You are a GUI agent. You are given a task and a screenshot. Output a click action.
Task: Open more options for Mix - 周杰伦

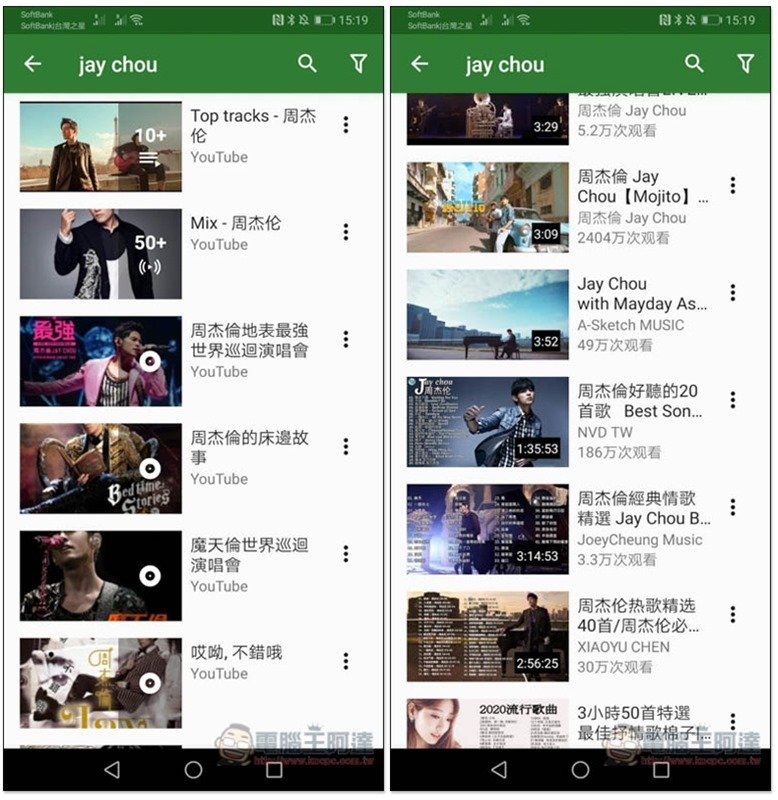tap(346, 231)
